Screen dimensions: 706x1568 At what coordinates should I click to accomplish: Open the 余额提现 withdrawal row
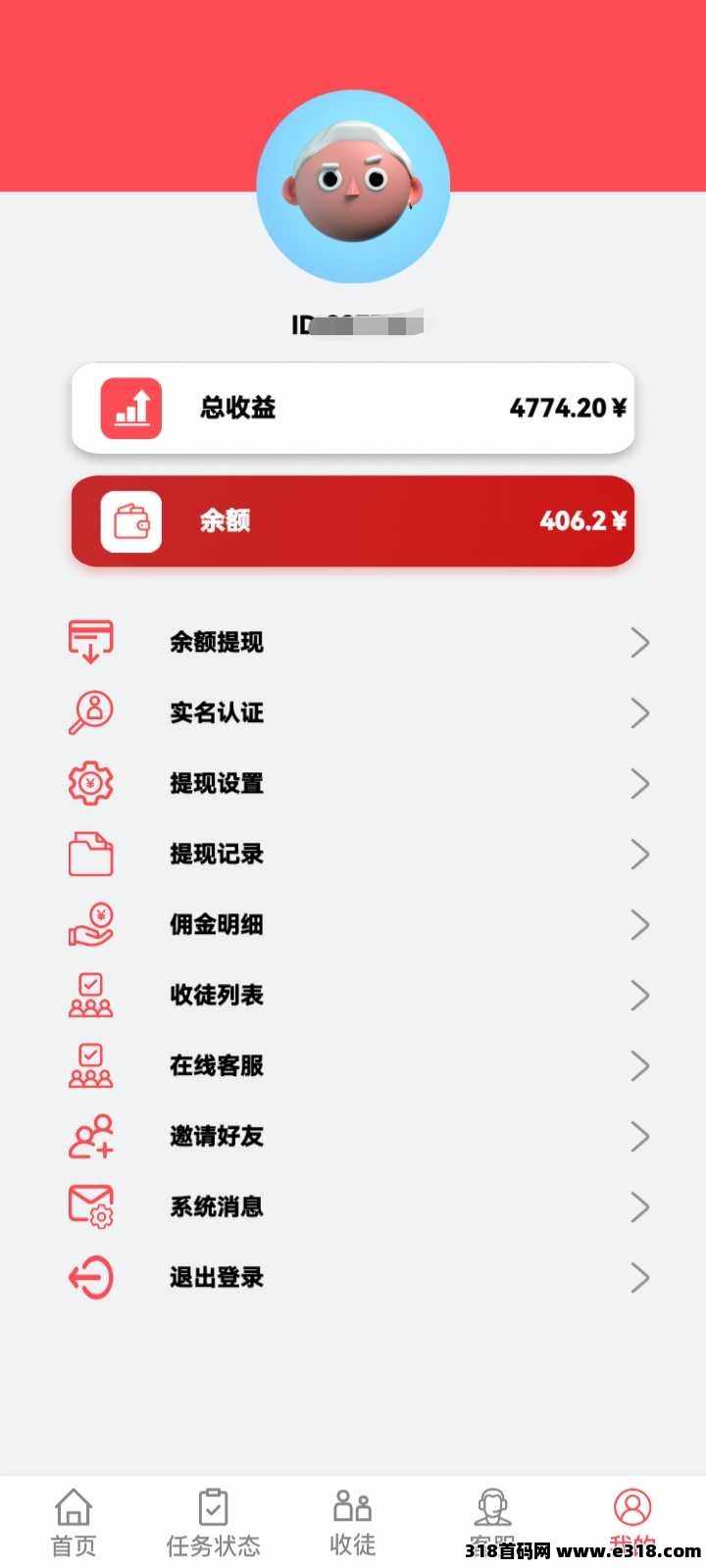[x=353, y=643]
